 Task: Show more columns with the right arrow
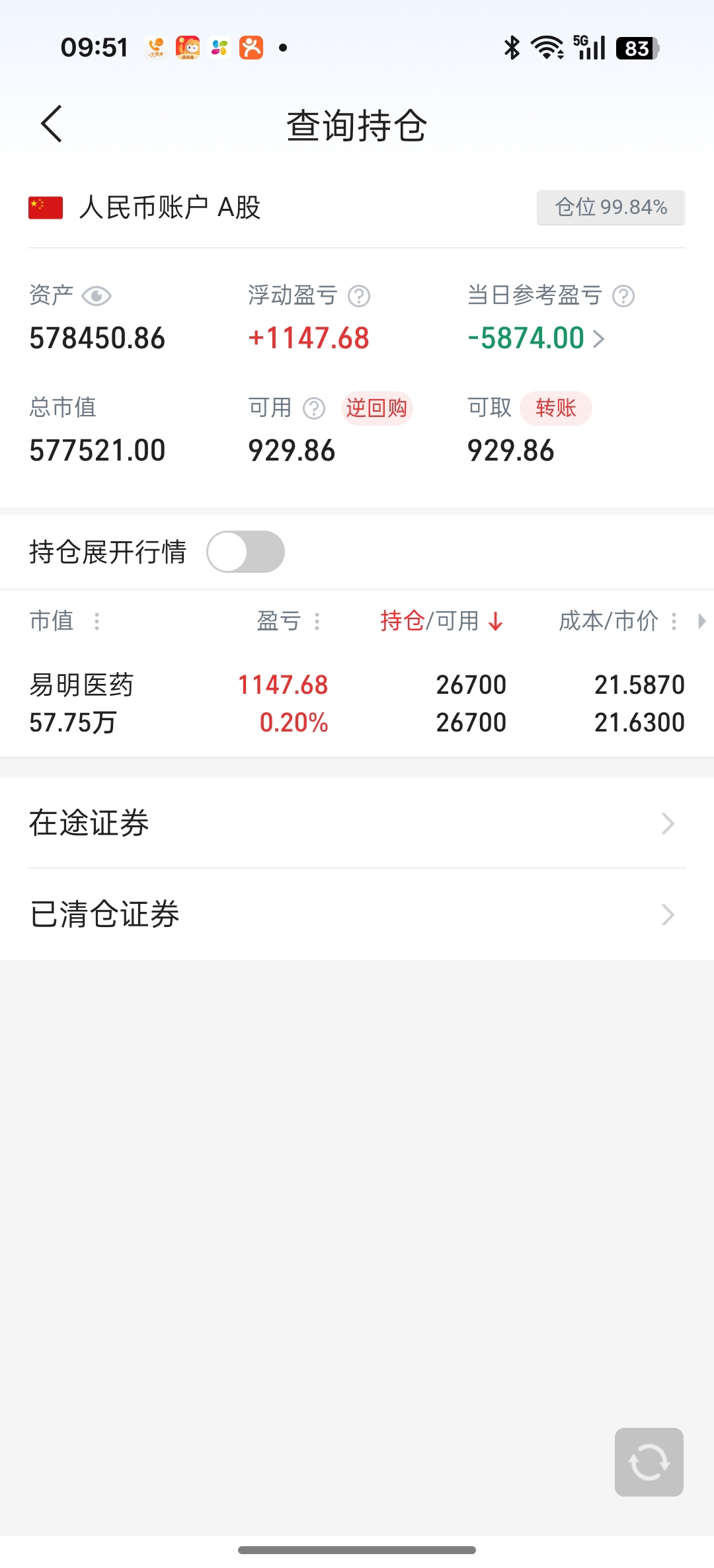click(x=702, y=621)
